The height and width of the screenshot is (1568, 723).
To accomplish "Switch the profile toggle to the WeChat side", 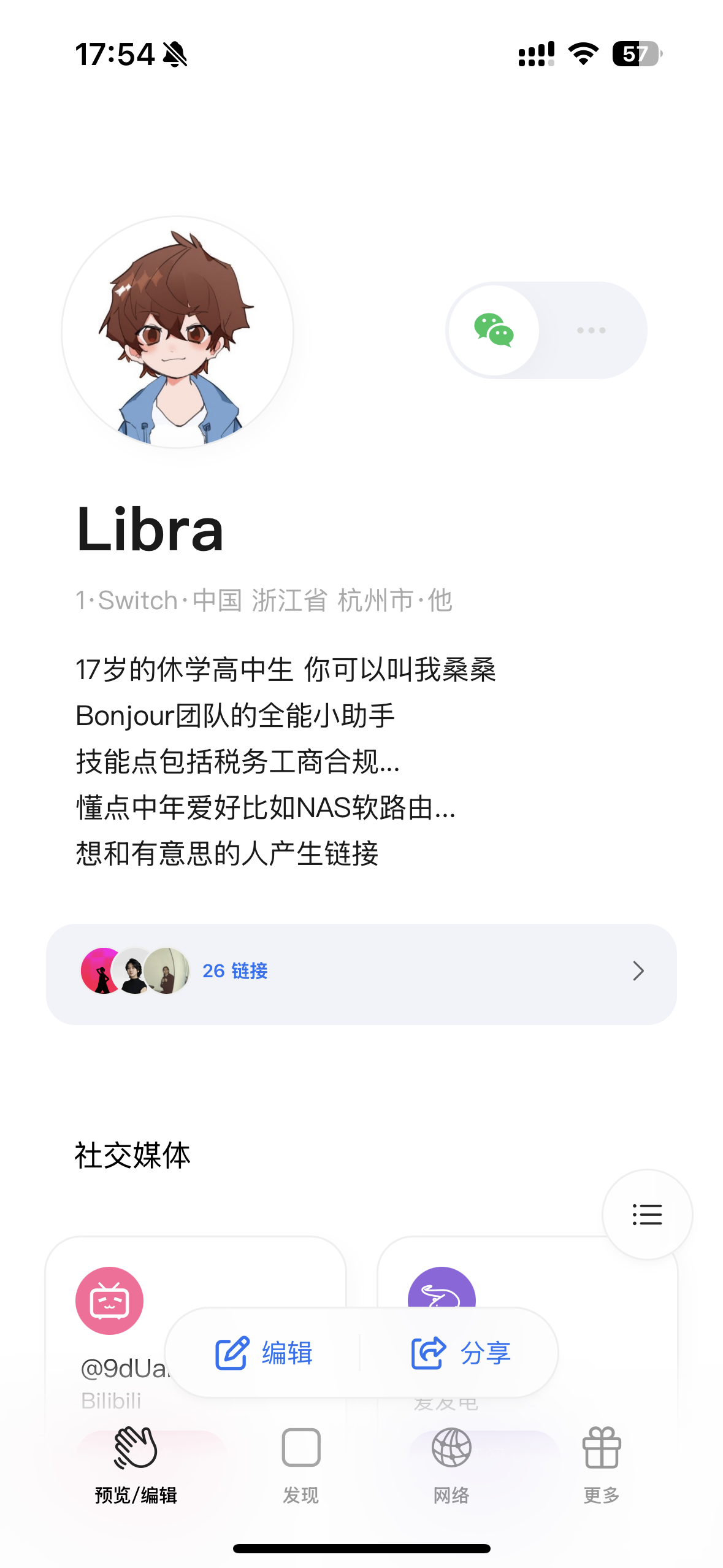I will pos(494,330).
